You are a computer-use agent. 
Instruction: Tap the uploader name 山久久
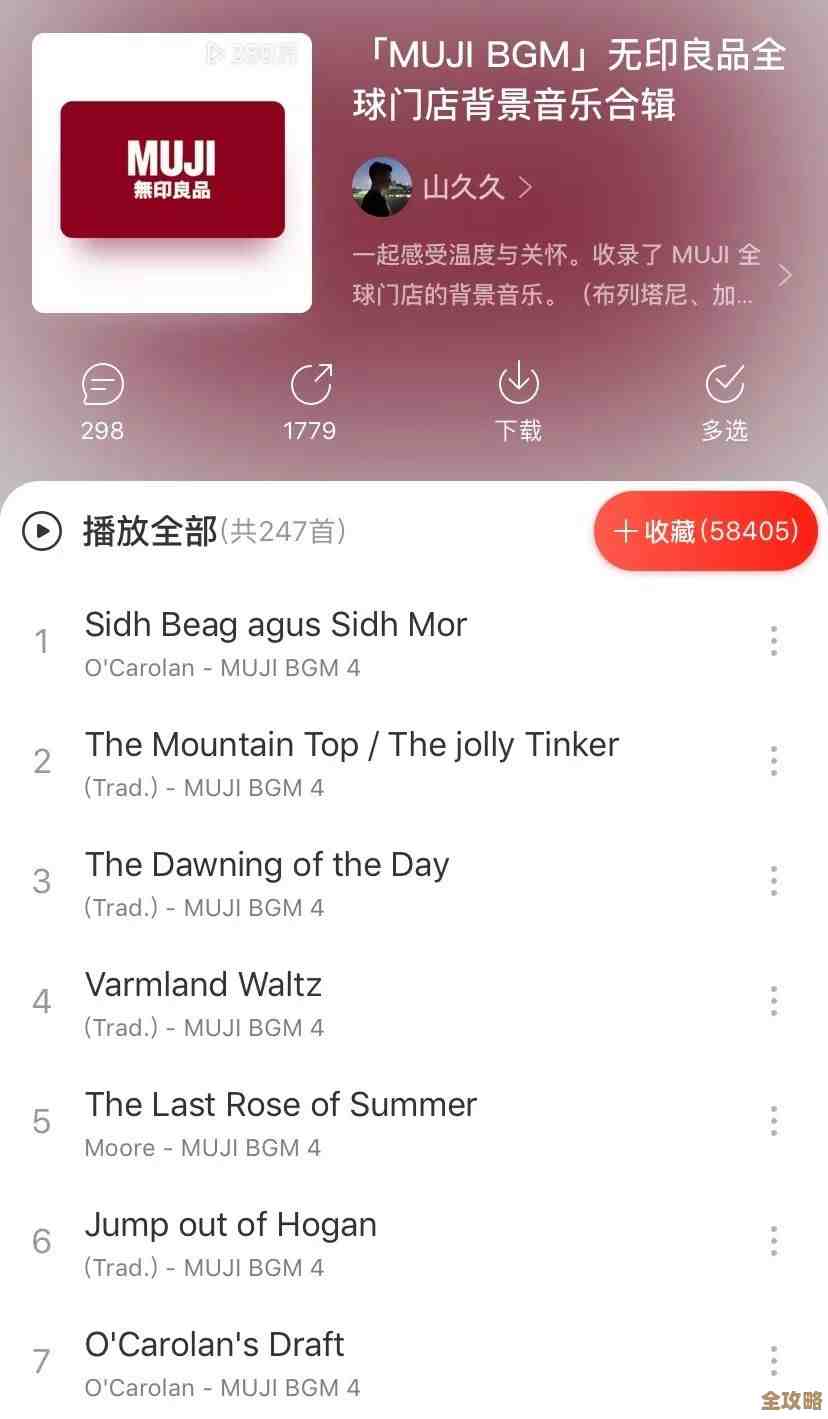[x=462, y=186]
